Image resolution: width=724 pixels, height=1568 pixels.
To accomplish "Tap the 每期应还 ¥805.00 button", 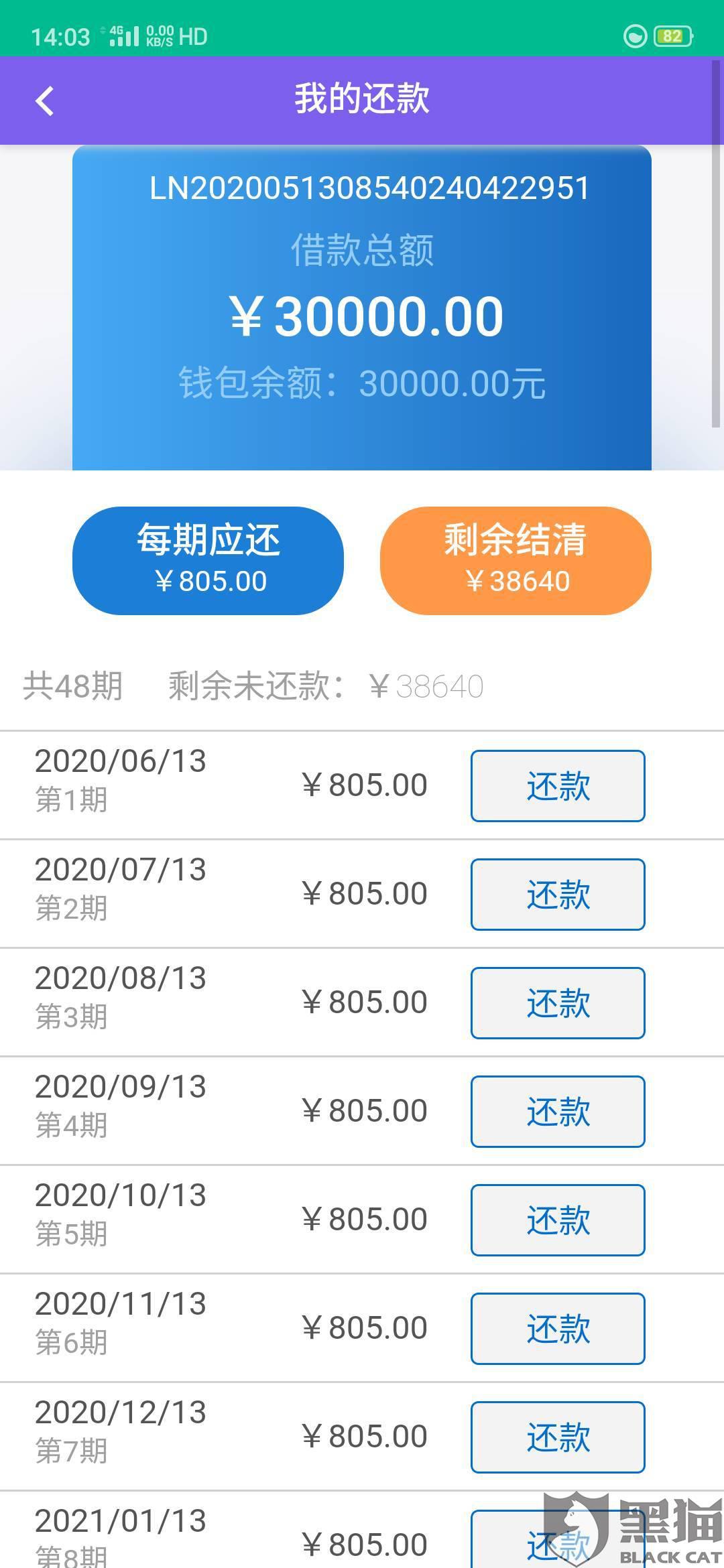I will pyautogui.click(x=208, y=560).
